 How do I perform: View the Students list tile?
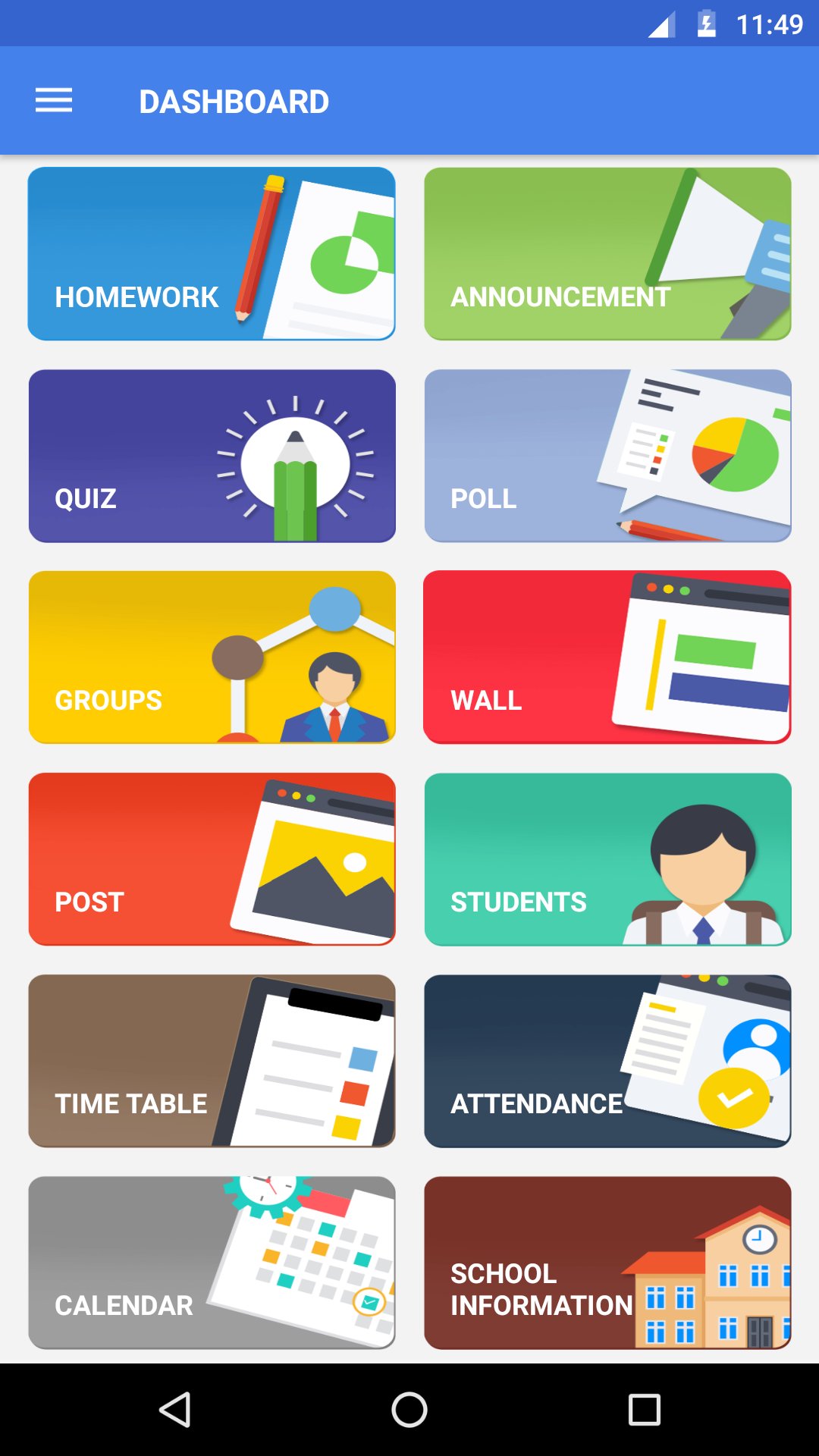(x=607, y=859)
